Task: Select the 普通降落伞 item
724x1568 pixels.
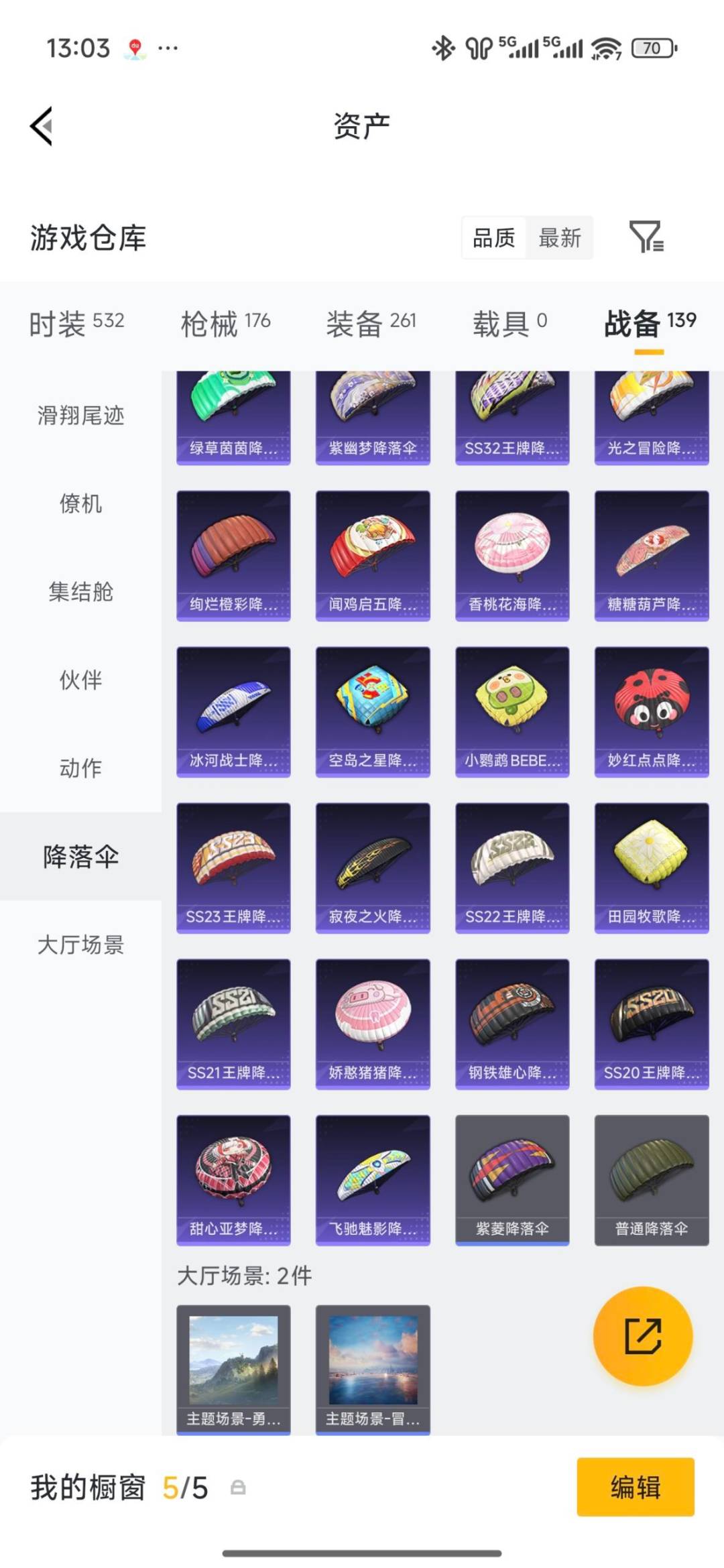Action: [651, 1179]
